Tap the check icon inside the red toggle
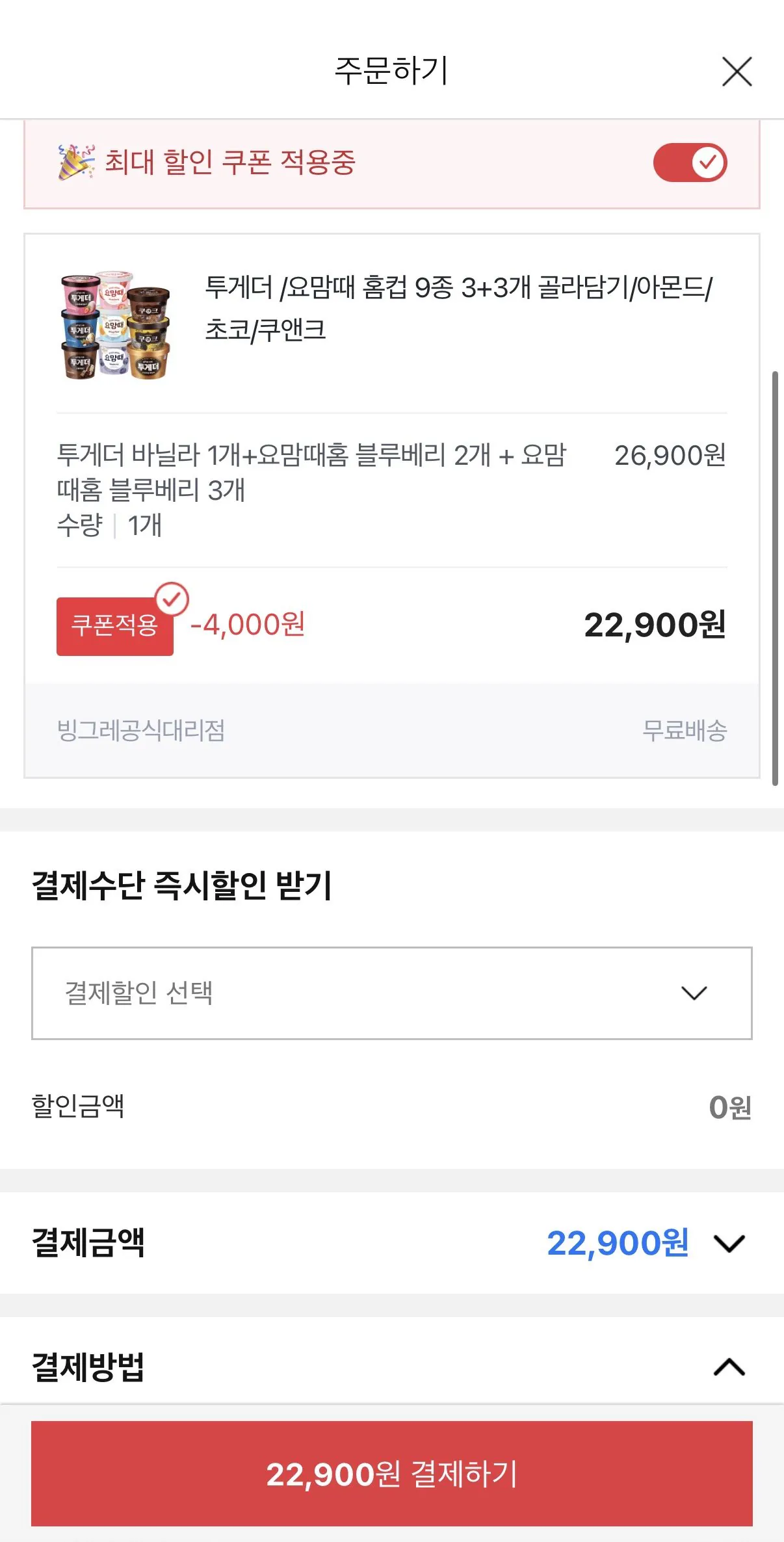The height and width of the screenshot is (1542, 784). click(709, 162)
